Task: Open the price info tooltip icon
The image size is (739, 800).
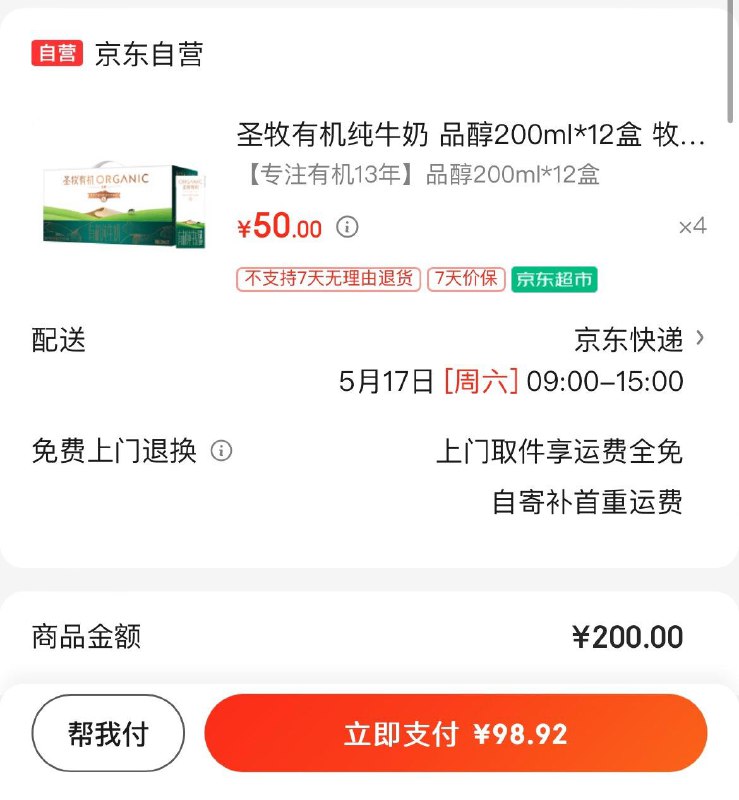Action: pyautogui.click(x=347, y=227)
